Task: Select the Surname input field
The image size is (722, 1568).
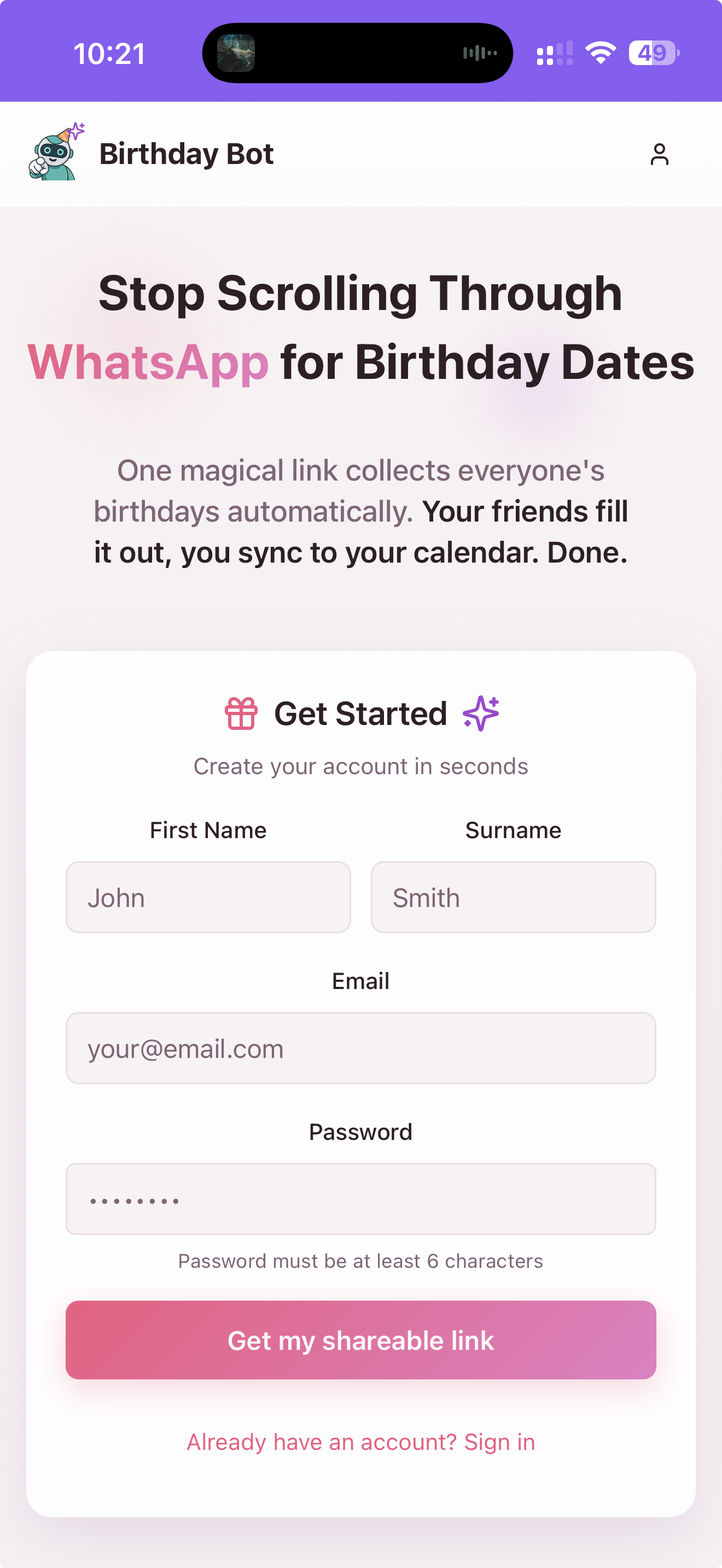Action: [513, 897]
